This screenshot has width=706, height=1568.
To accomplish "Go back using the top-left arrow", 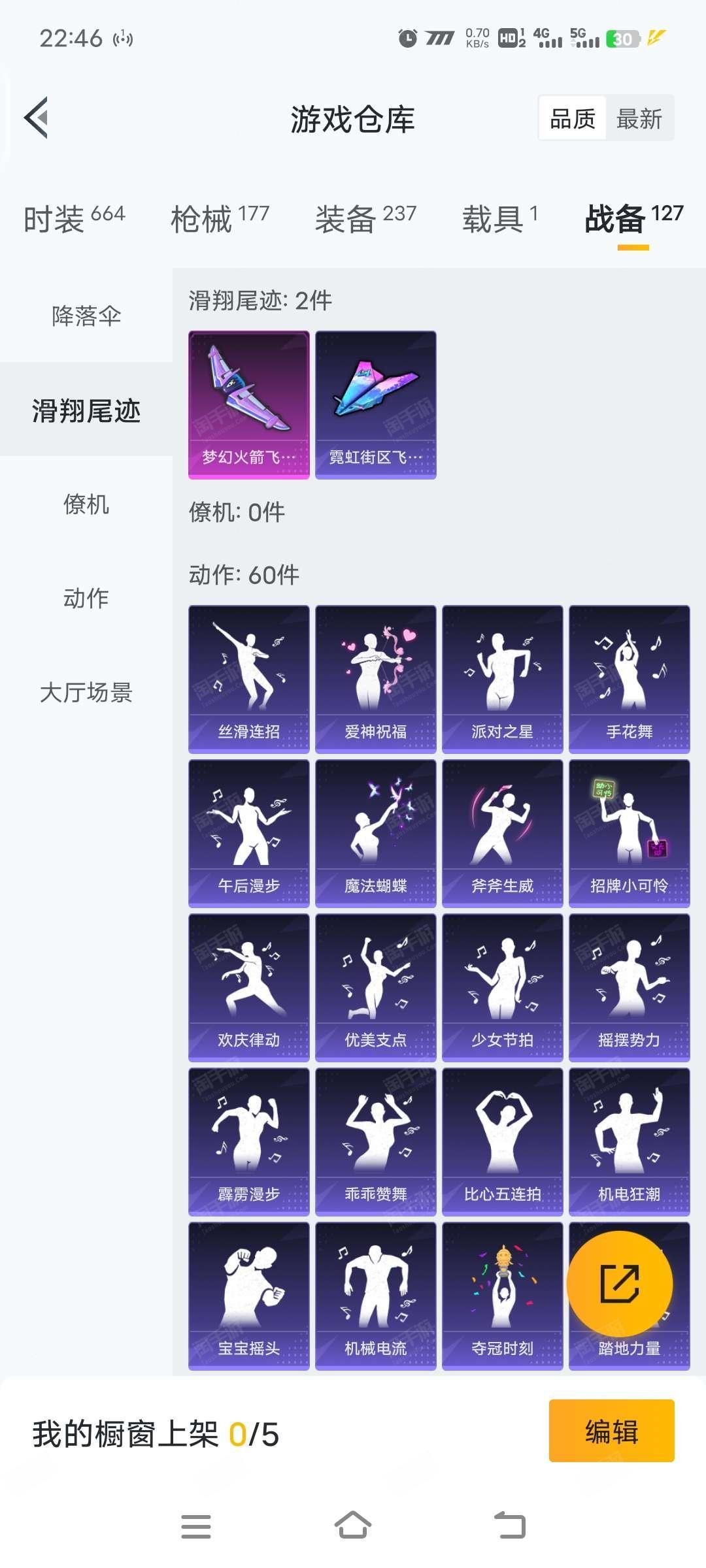I will (37, 118).
